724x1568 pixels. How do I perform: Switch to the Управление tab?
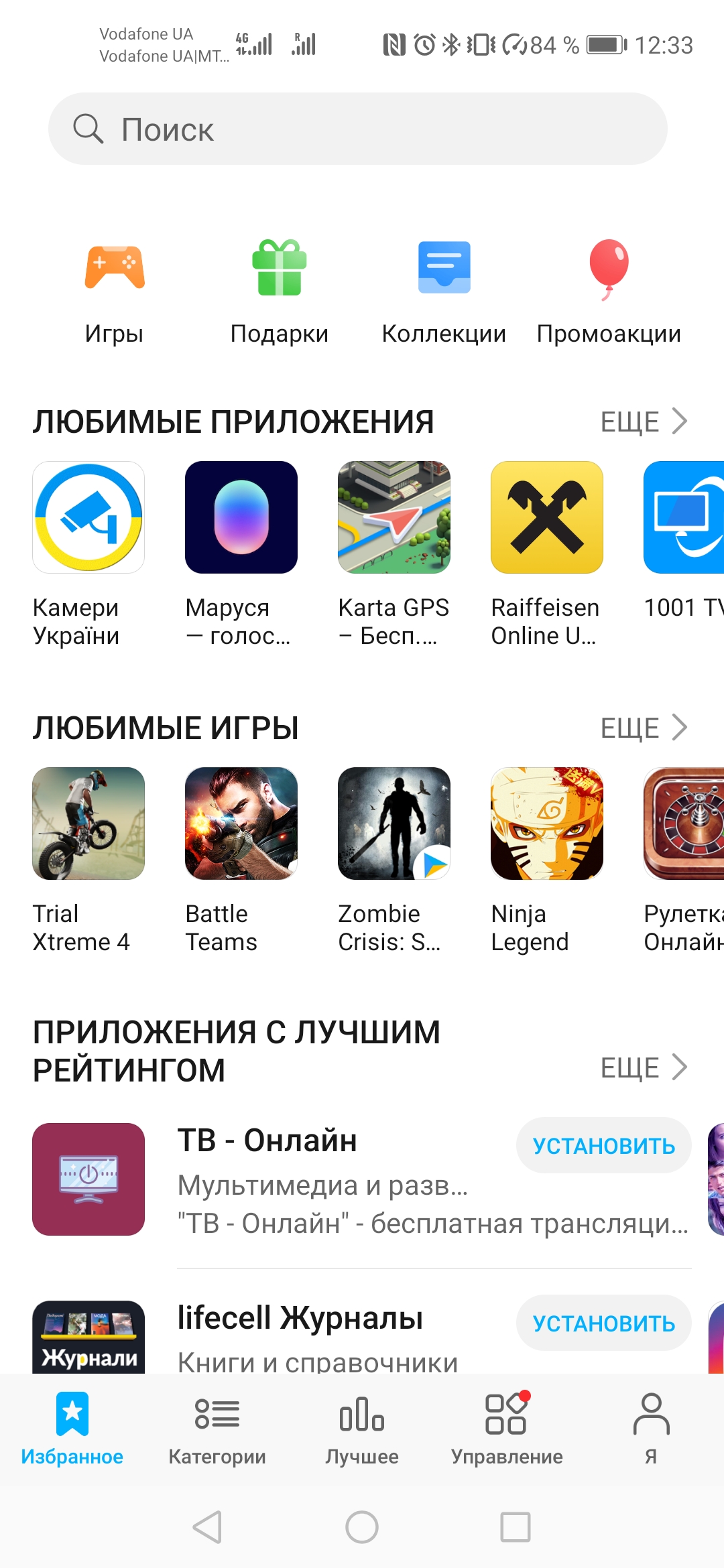[507, 1427]
